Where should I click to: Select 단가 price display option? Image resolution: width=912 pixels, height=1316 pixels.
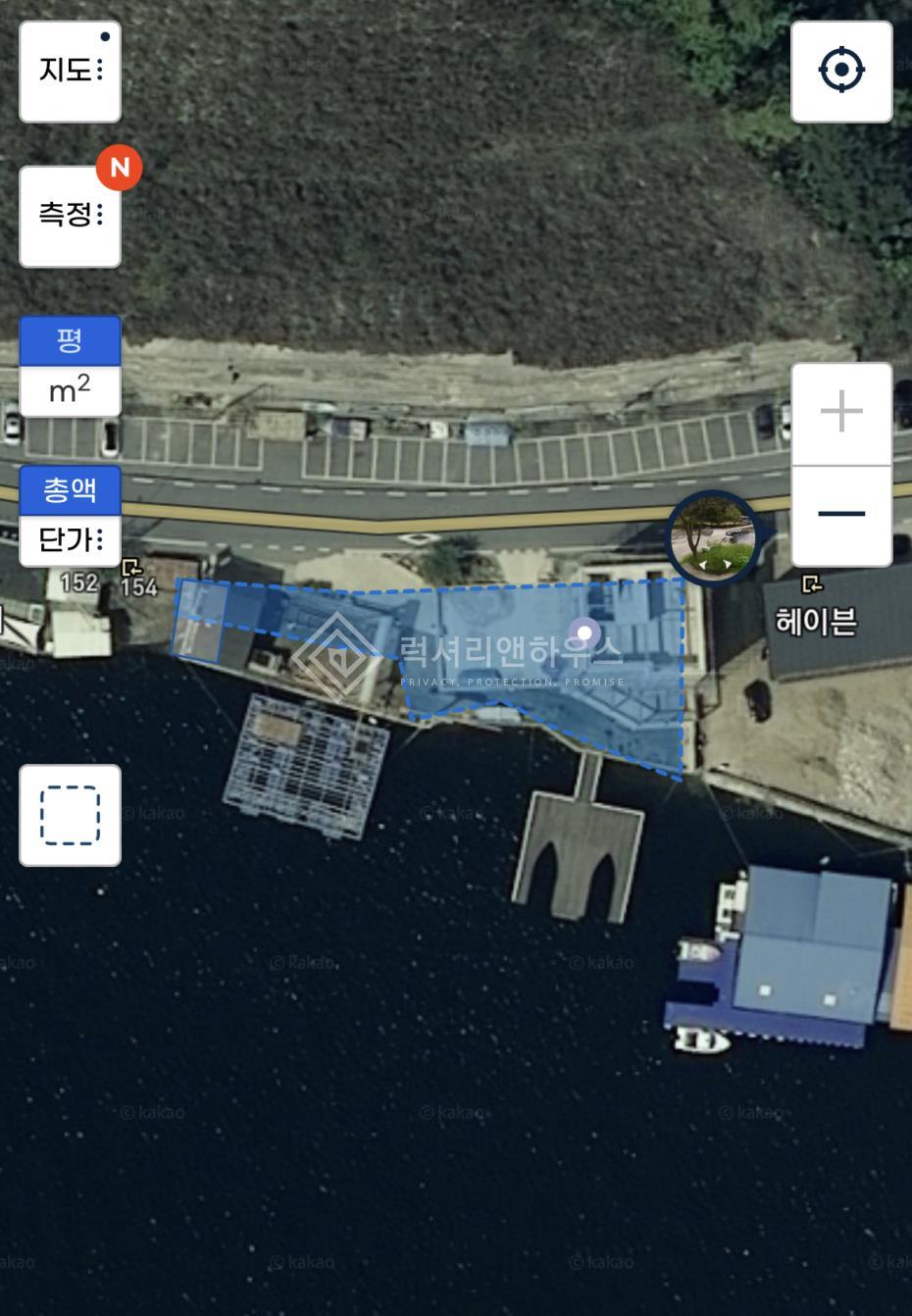70,539
